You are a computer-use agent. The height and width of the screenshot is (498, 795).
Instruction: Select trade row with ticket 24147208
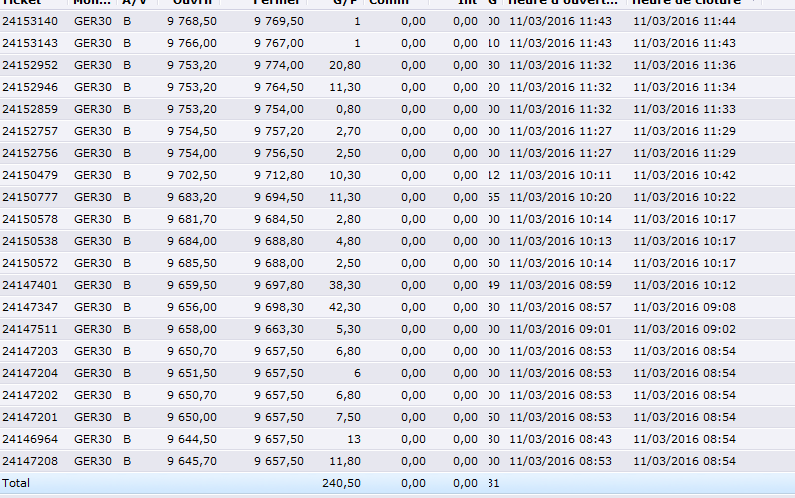pos(30,461)
